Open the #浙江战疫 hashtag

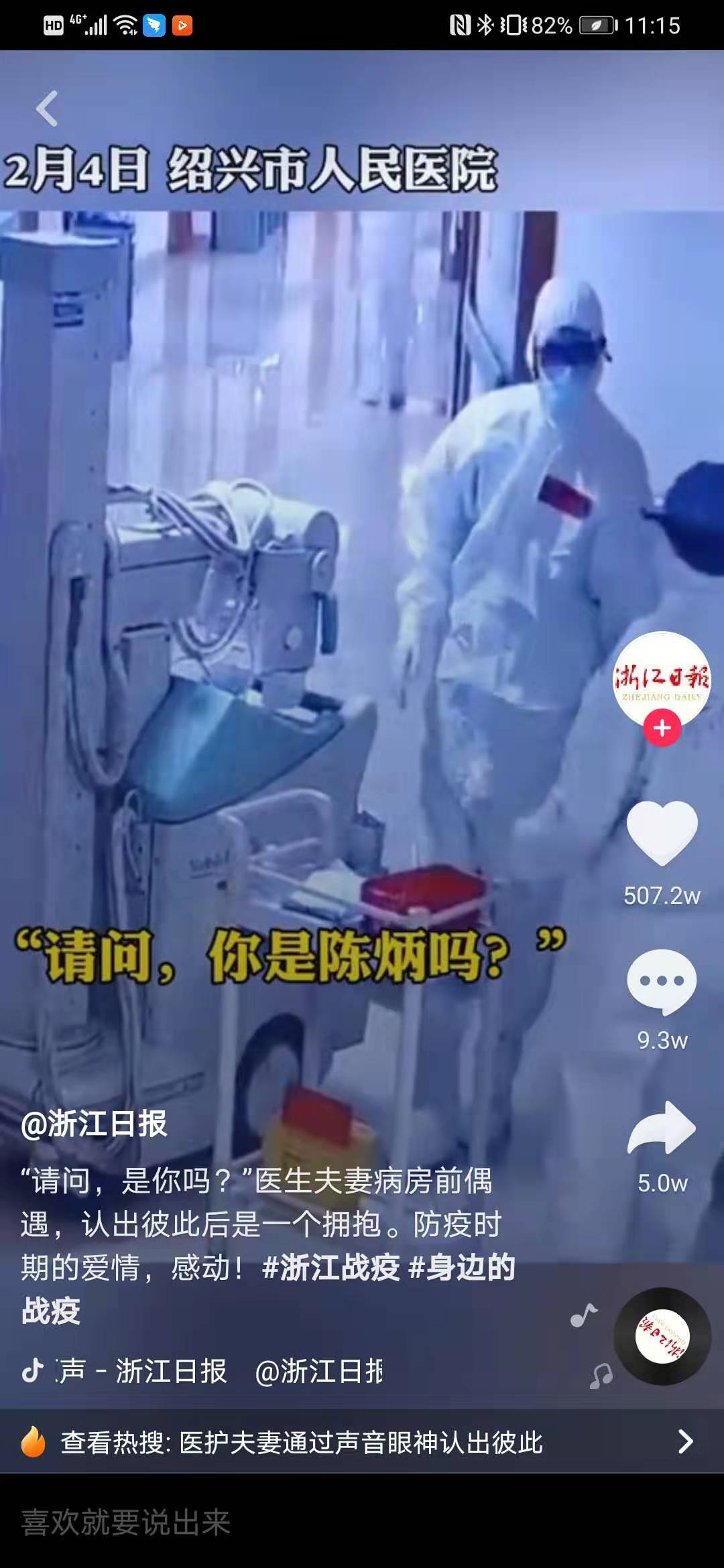click(x=331, y=1268)
